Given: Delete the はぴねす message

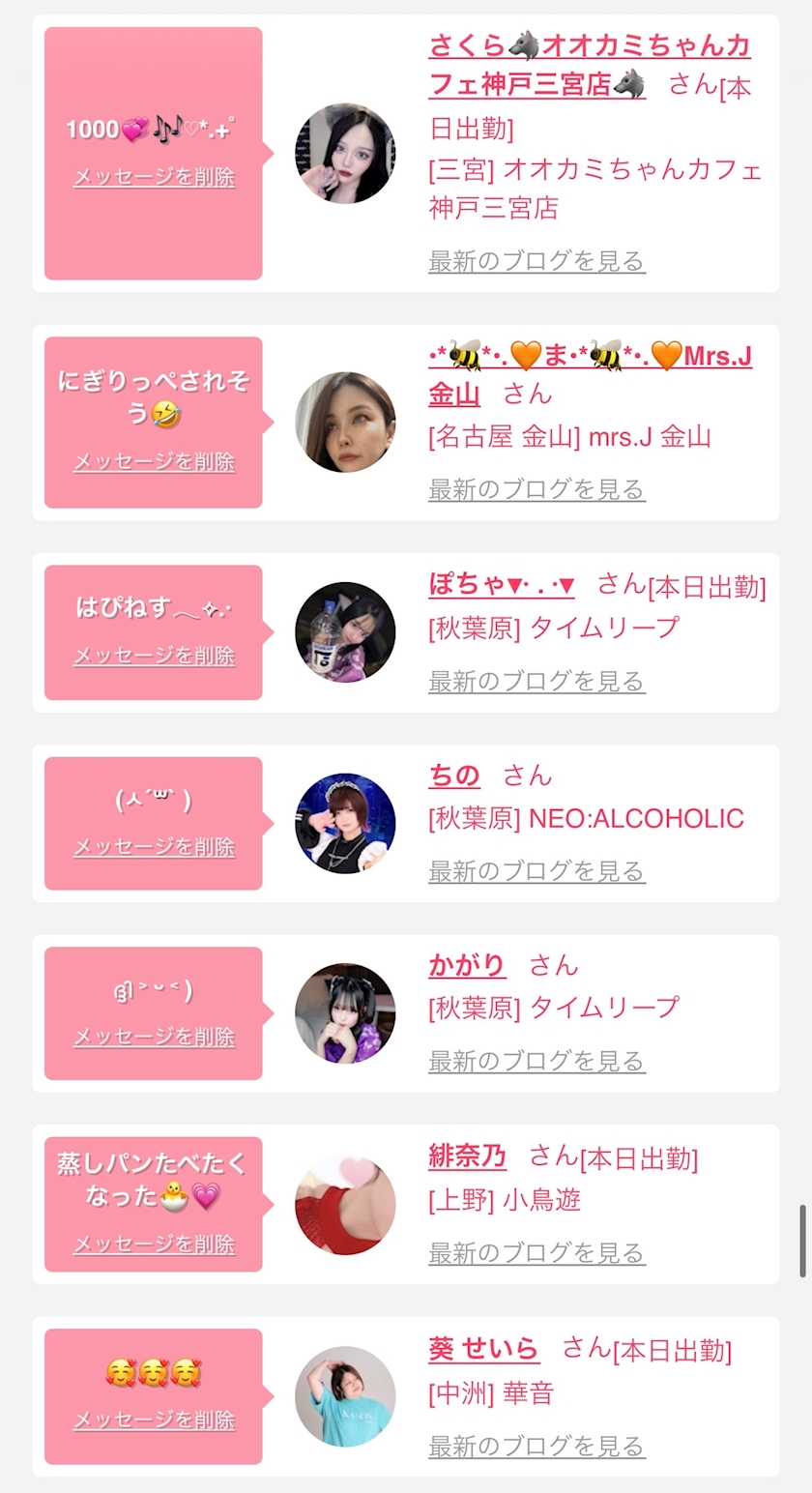Looking at the screenshot, I should tap(154, 656).
